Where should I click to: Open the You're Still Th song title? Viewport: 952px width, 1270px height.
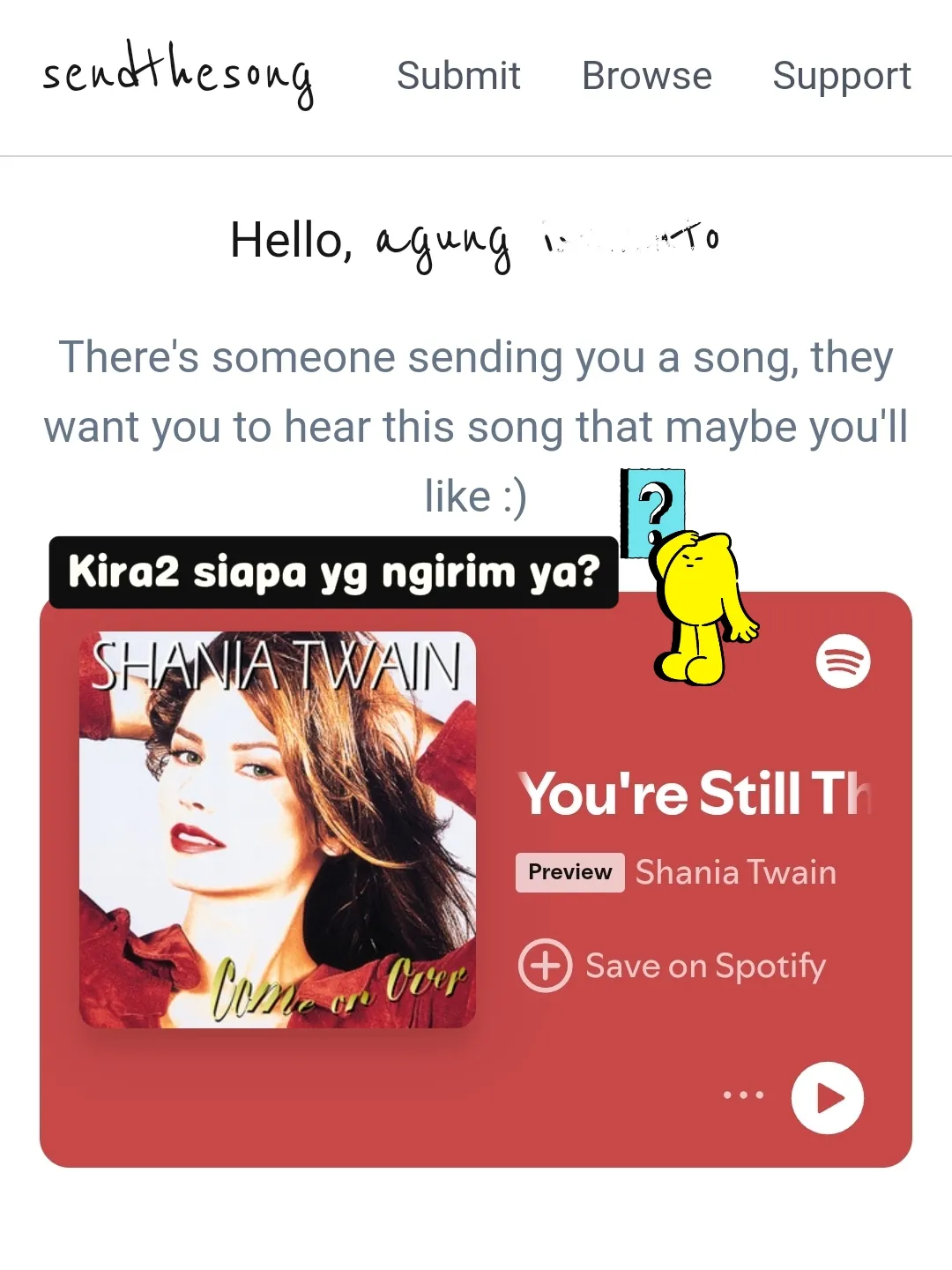click(694, 794)
